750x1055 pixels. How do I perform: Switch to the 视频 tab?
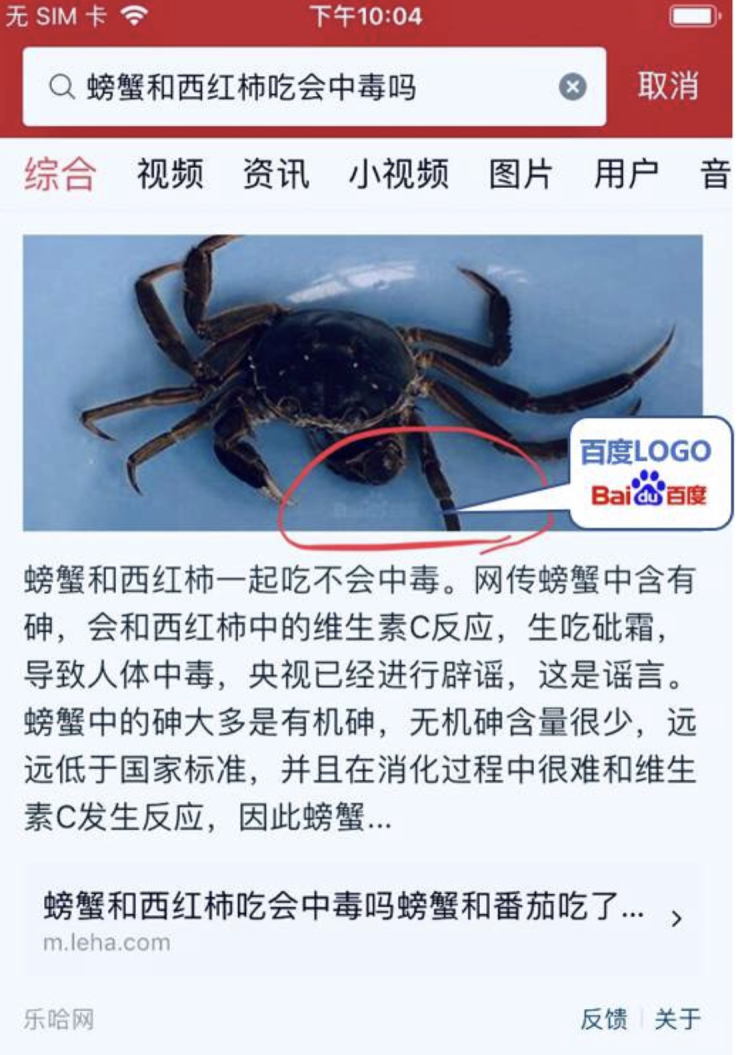(170, 173)
